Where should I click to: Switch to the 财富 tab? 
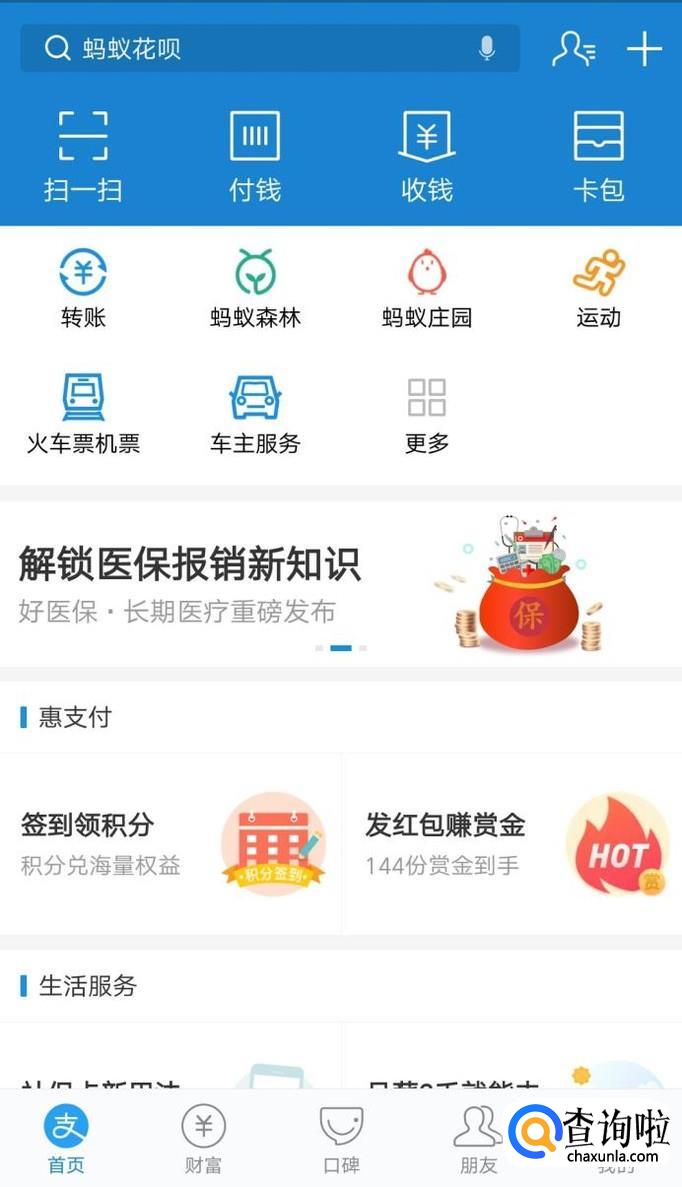tap(203, 1138)
